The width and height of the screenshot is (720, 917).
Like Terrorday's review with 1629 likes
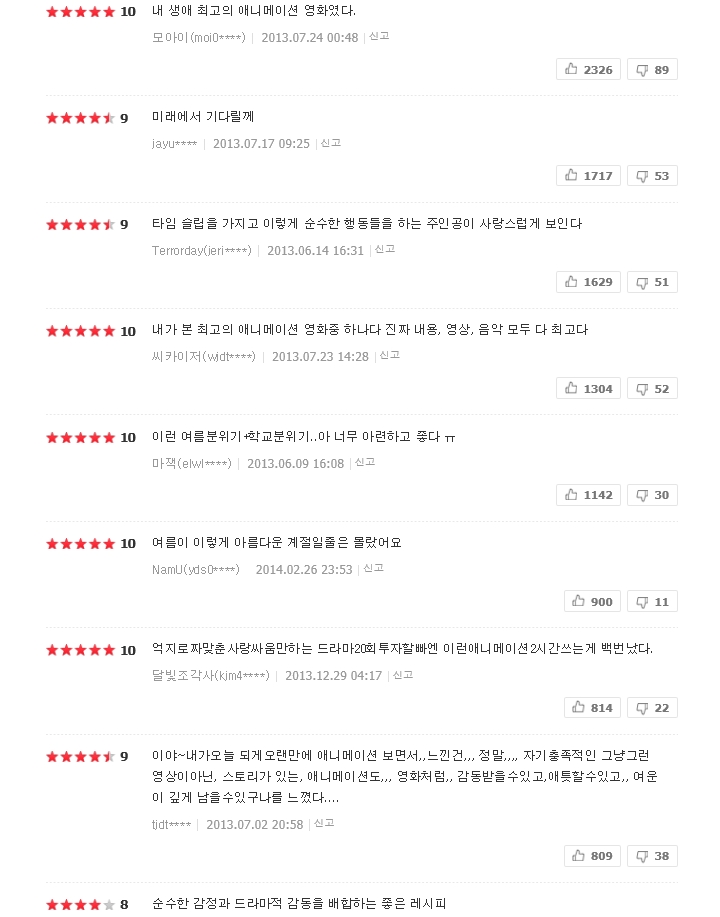point(588,282)
